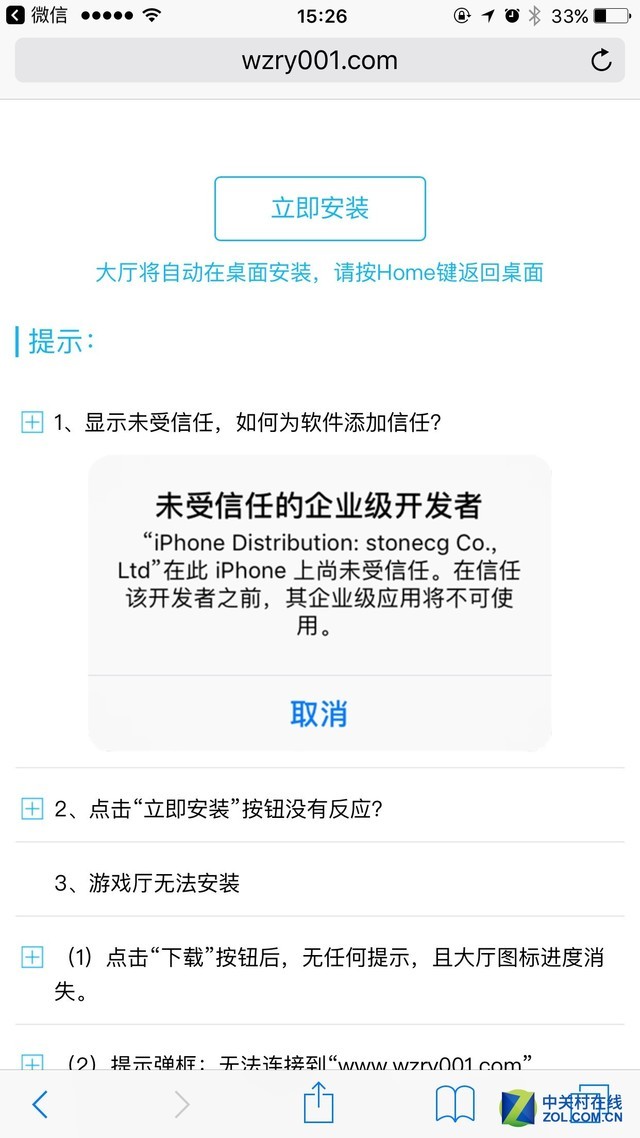Image resolution: width=640 pixels, height=1138 pixels.
Task: Expand item (1) about tapping 下载
Action: point(32,957)
